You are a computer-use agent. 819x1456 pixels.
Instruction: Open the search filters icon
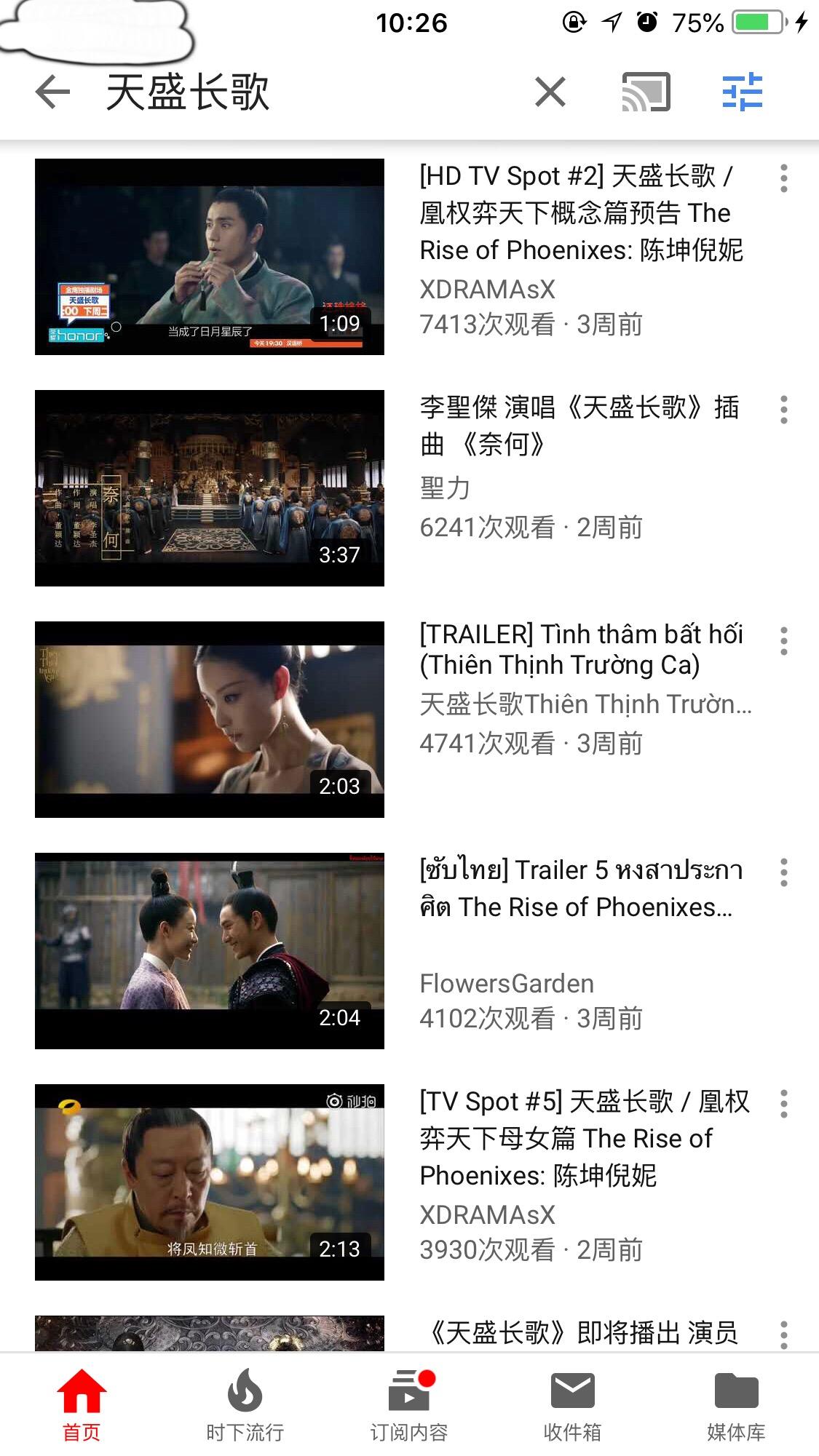click(x=743, y=92)
